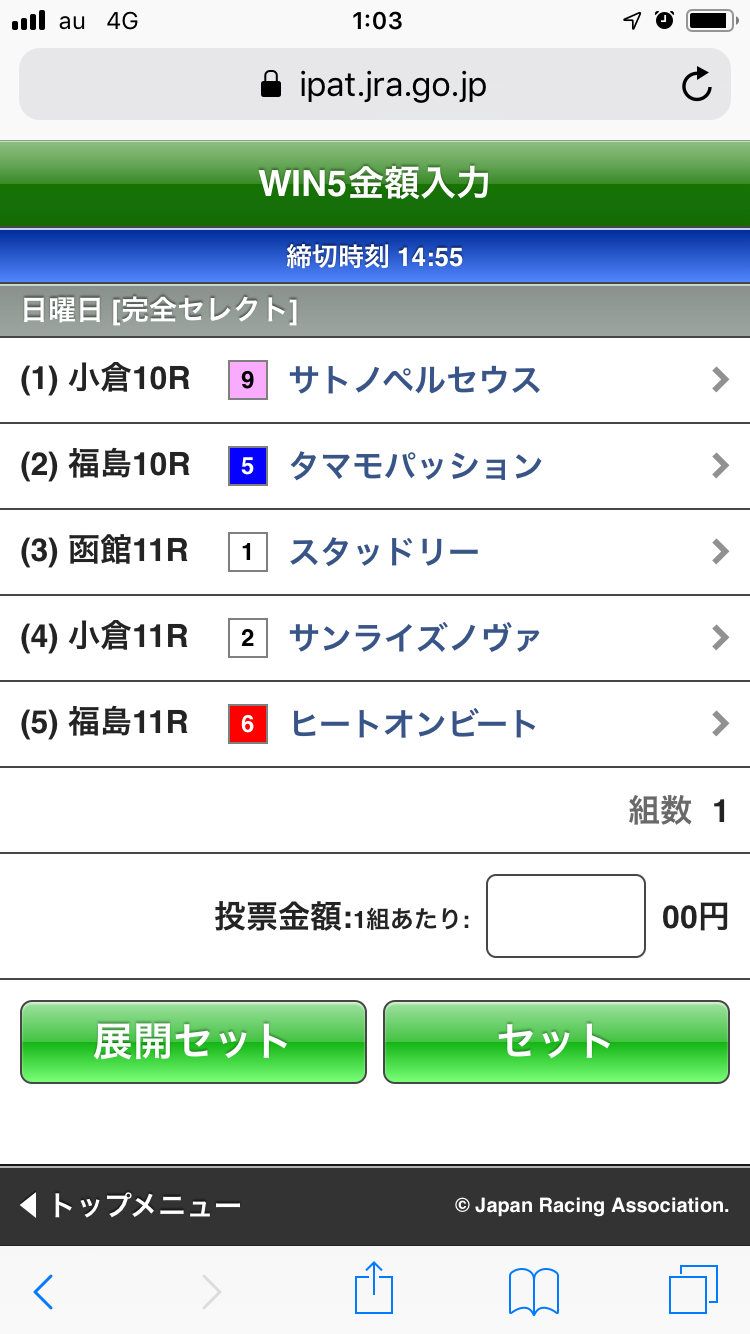Open the 福島11R ヒートオンビート row
Screen dimensions: 750x1334
tap(375, 724)
